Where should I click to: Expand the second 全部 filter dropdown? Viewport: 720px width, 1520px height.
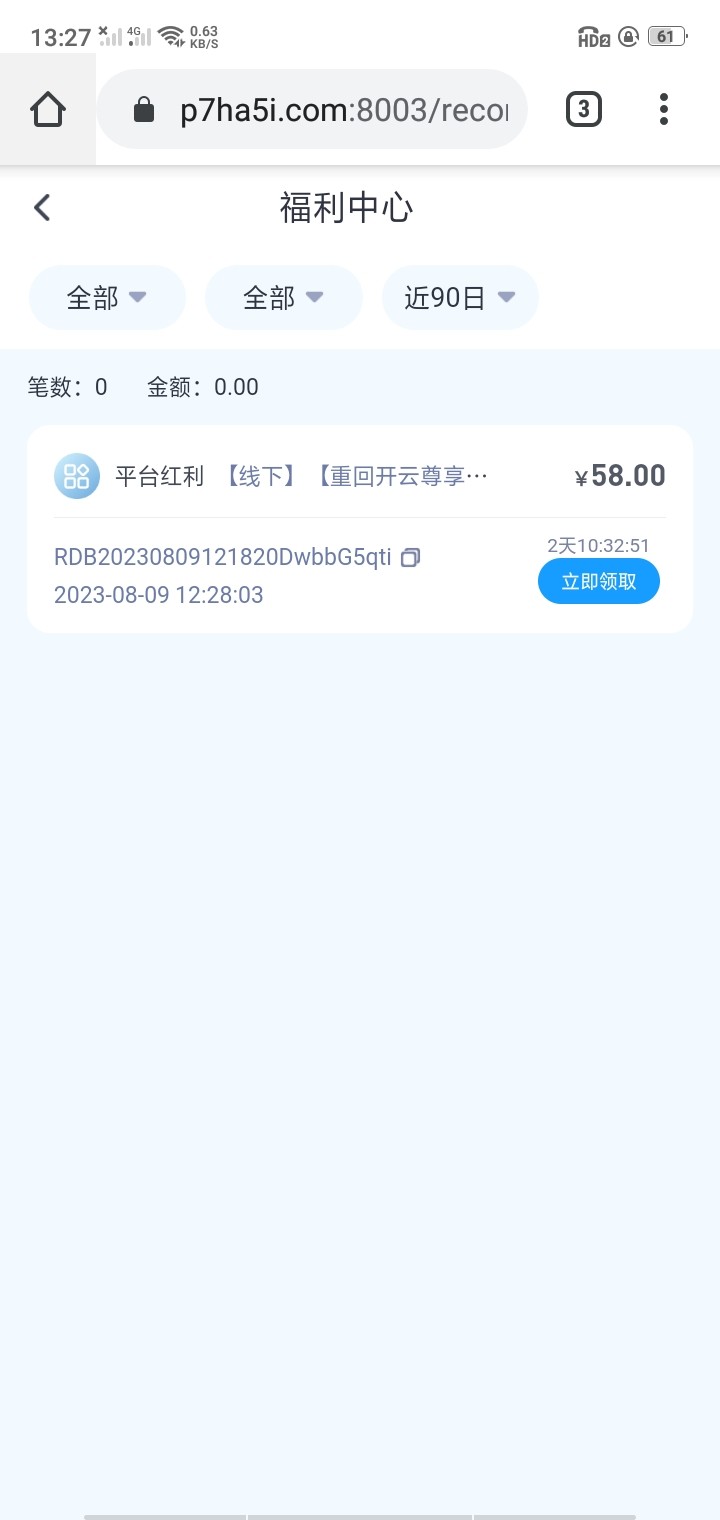(x=283, y=298)
